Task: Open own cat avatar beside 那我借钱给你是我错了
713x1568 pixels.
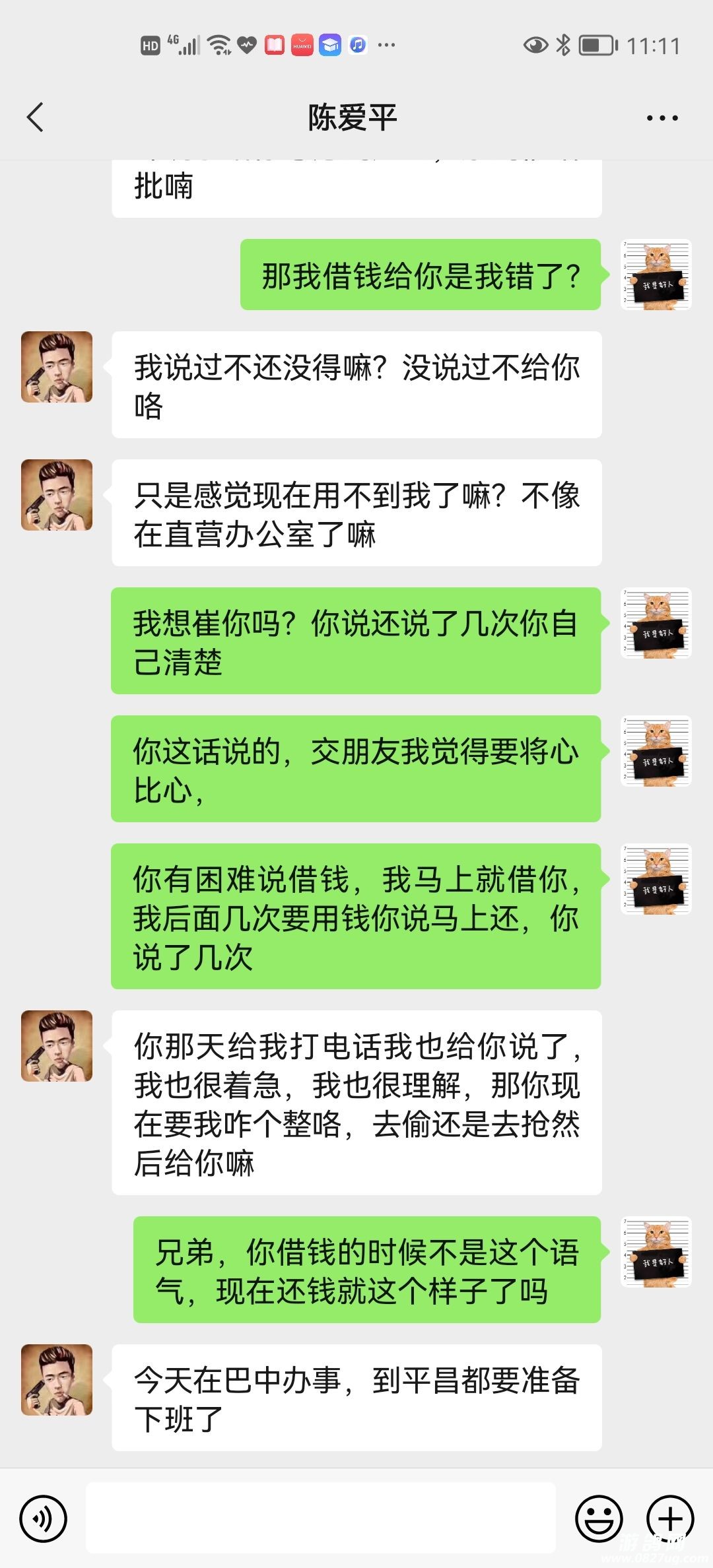Action: pos(656,275)
